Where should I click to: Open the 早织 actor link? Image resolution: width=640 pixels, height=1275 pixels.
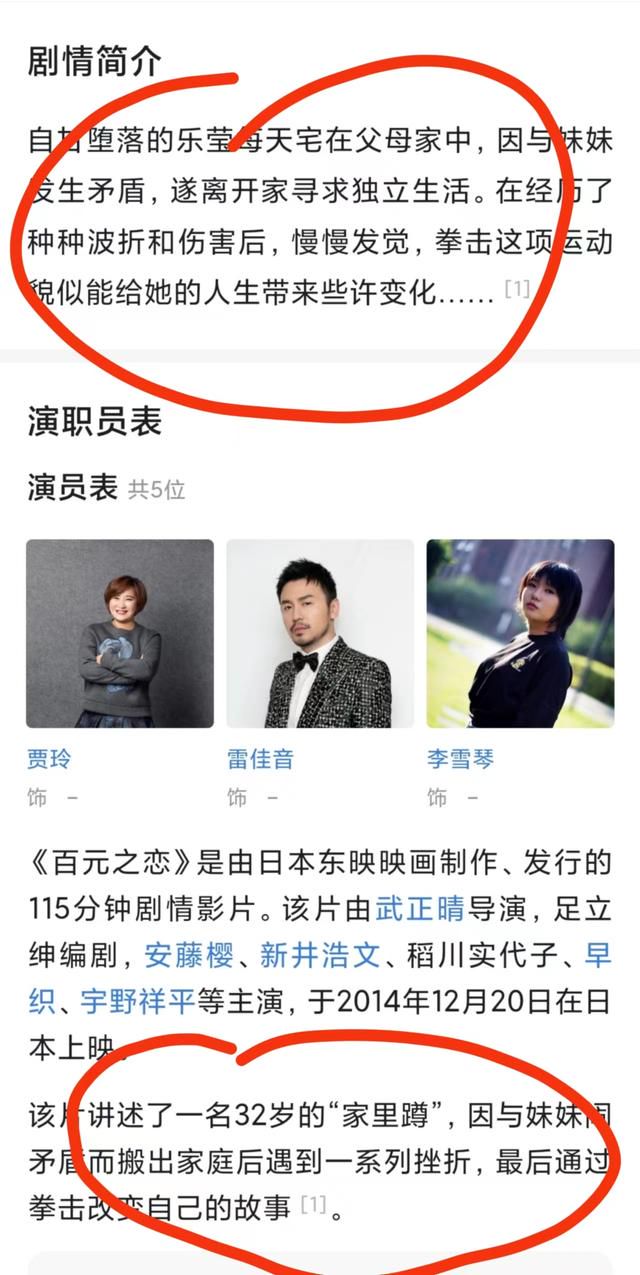[x=596, y=956]
